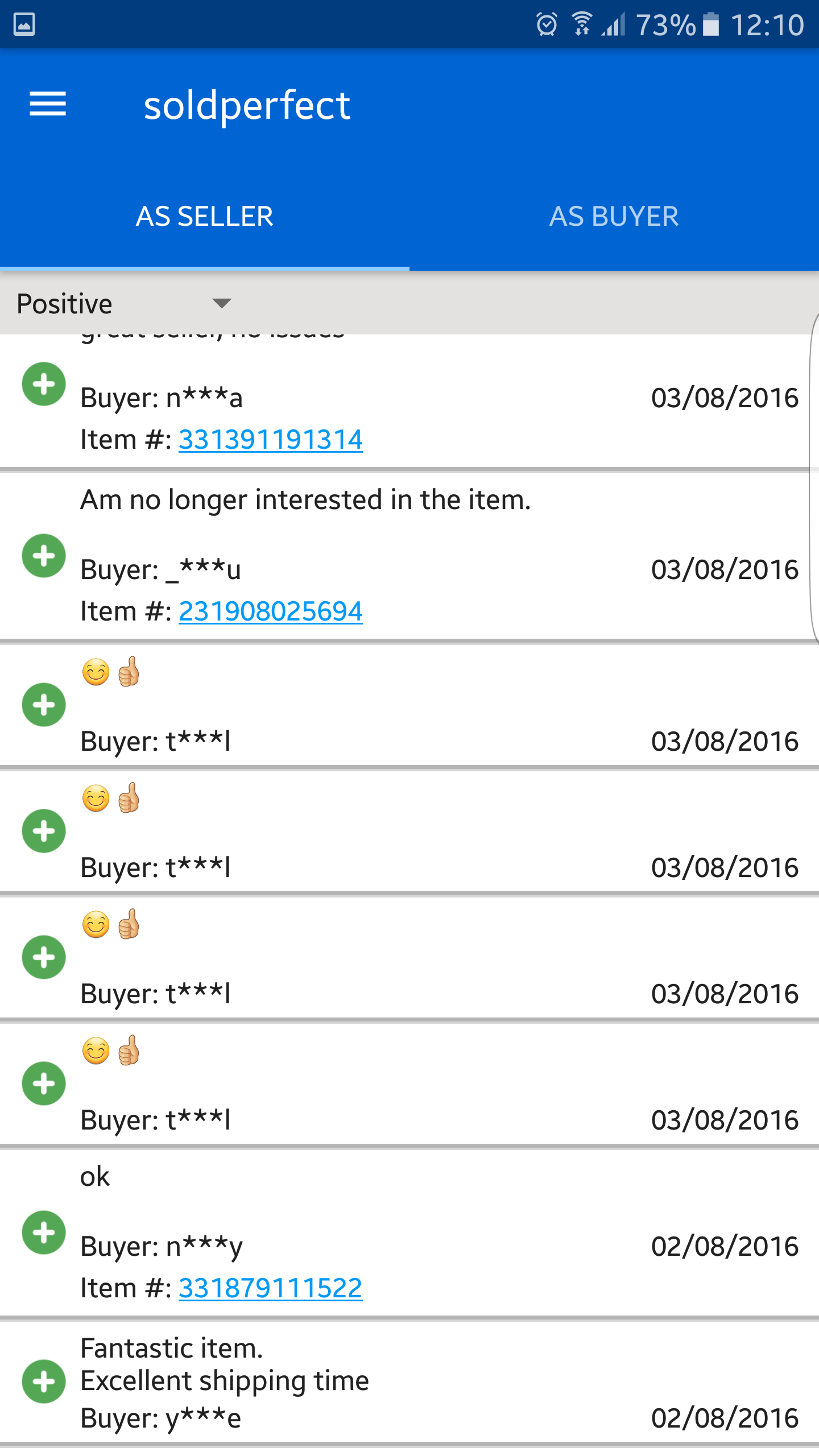Open item number 331391191314 link
The image size is (819, 1456).
pyautogui.click(x=271, y=440)
